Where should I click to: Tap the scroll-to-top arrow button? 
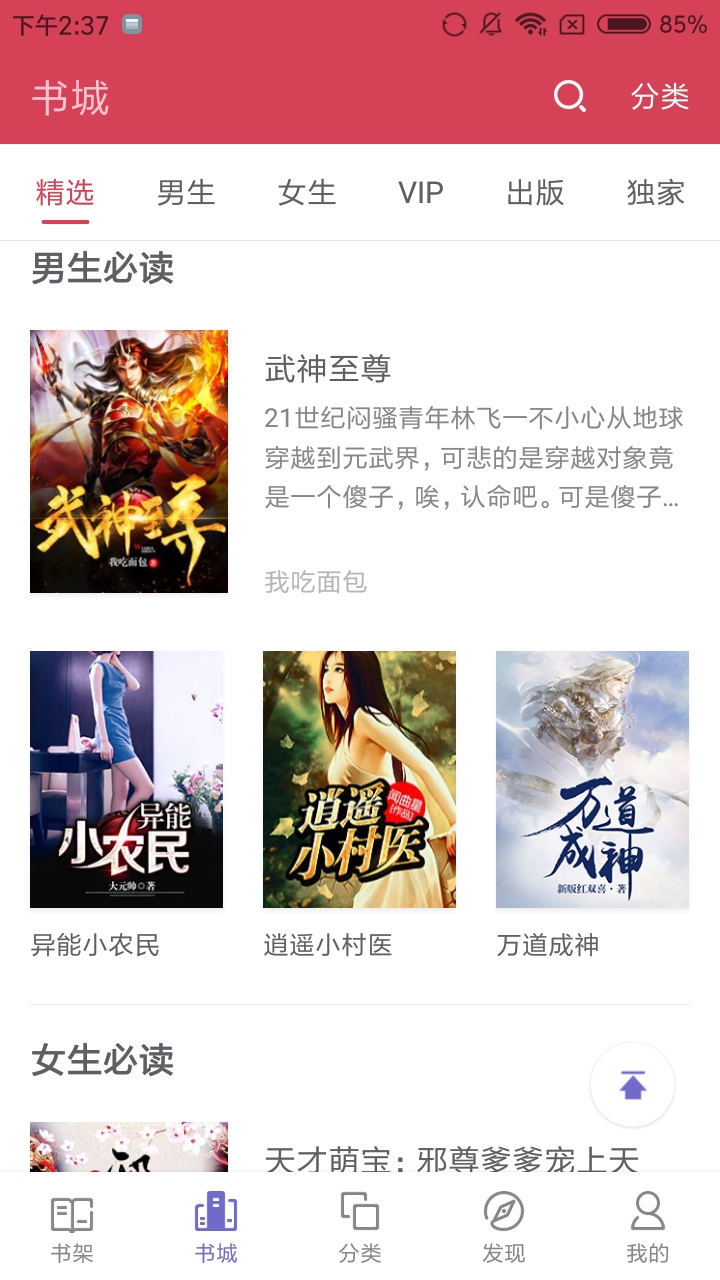(x=632, y=1084)
